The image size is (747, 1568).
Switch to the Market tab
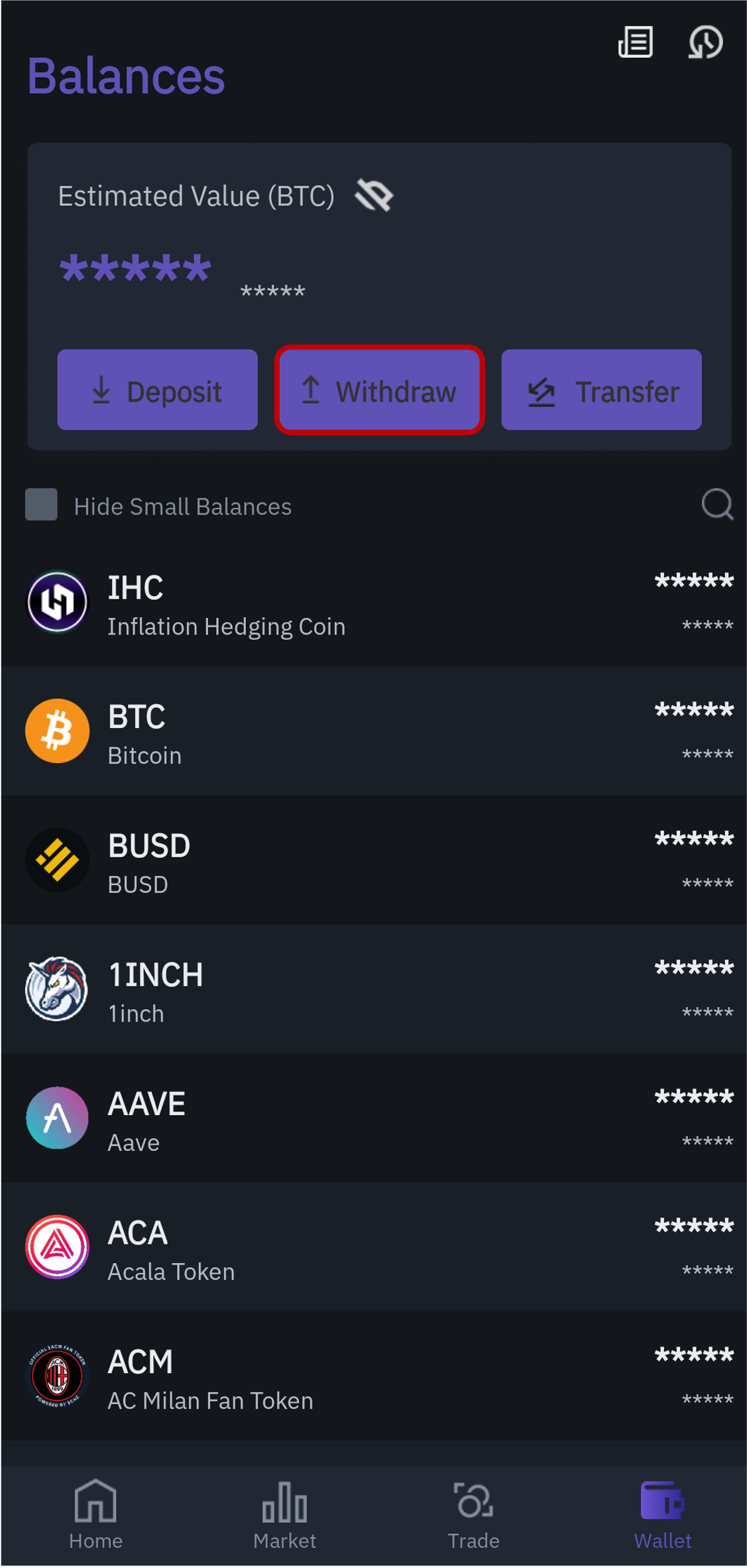click(x=284, y=1518)
